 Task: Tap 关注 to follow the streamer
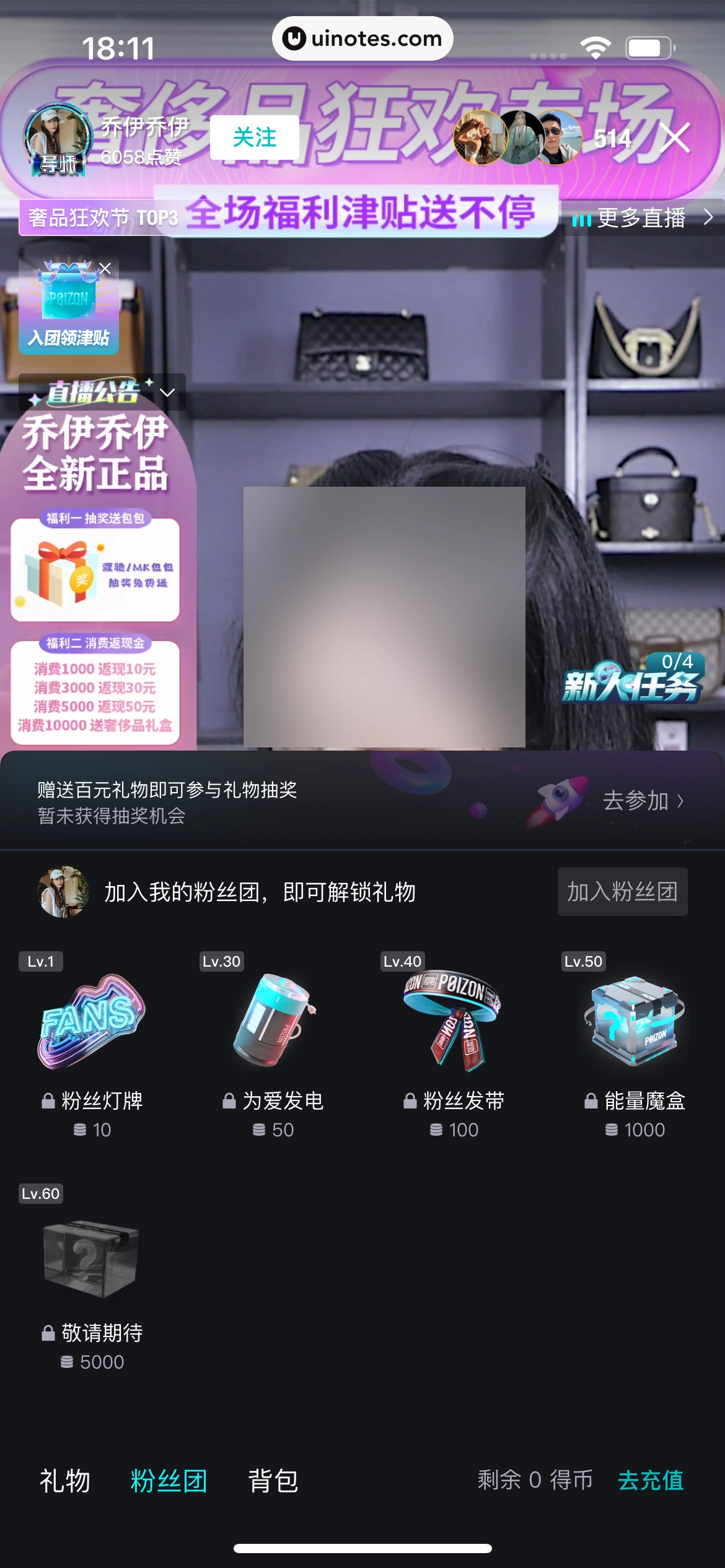tap(254, 137)
